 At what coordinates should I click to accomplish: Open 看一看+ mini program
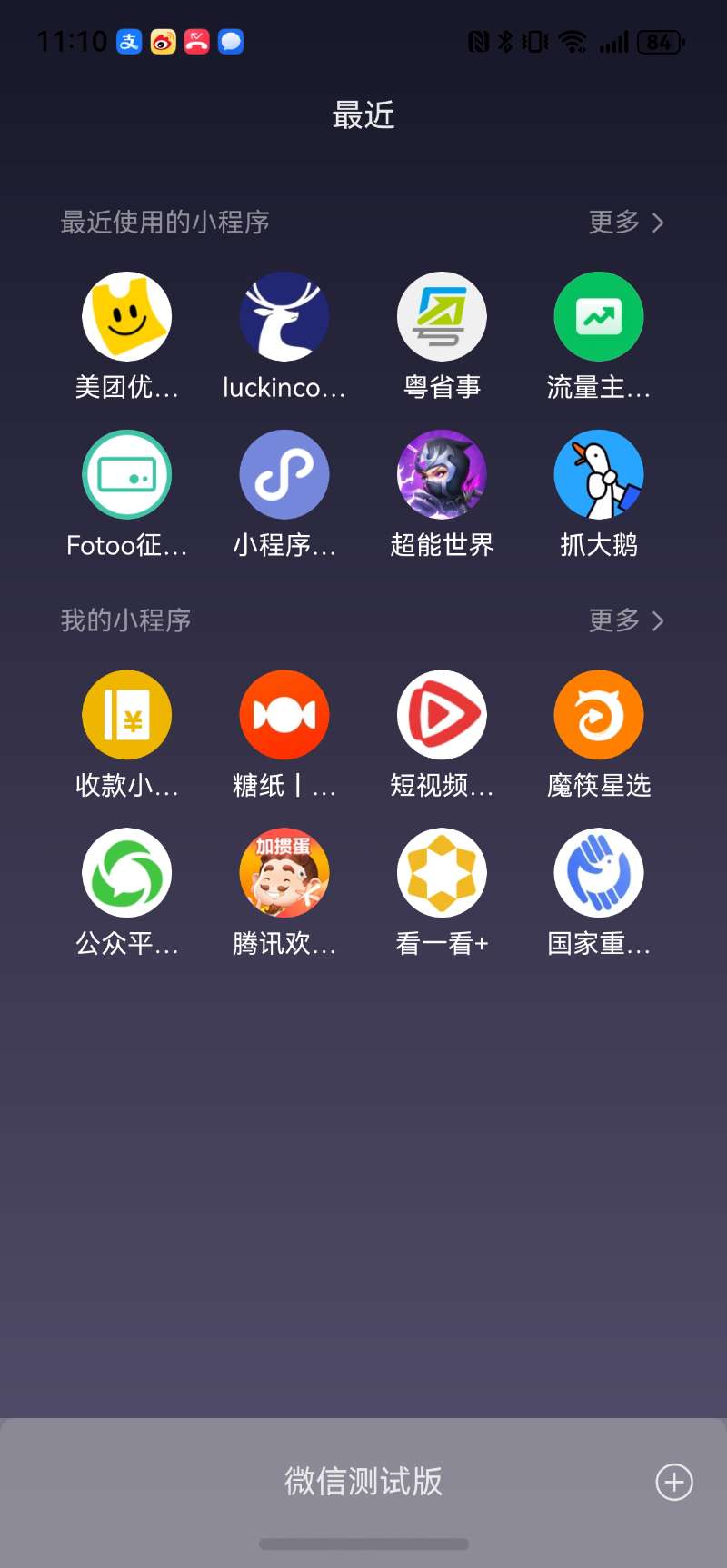[442, 873]
